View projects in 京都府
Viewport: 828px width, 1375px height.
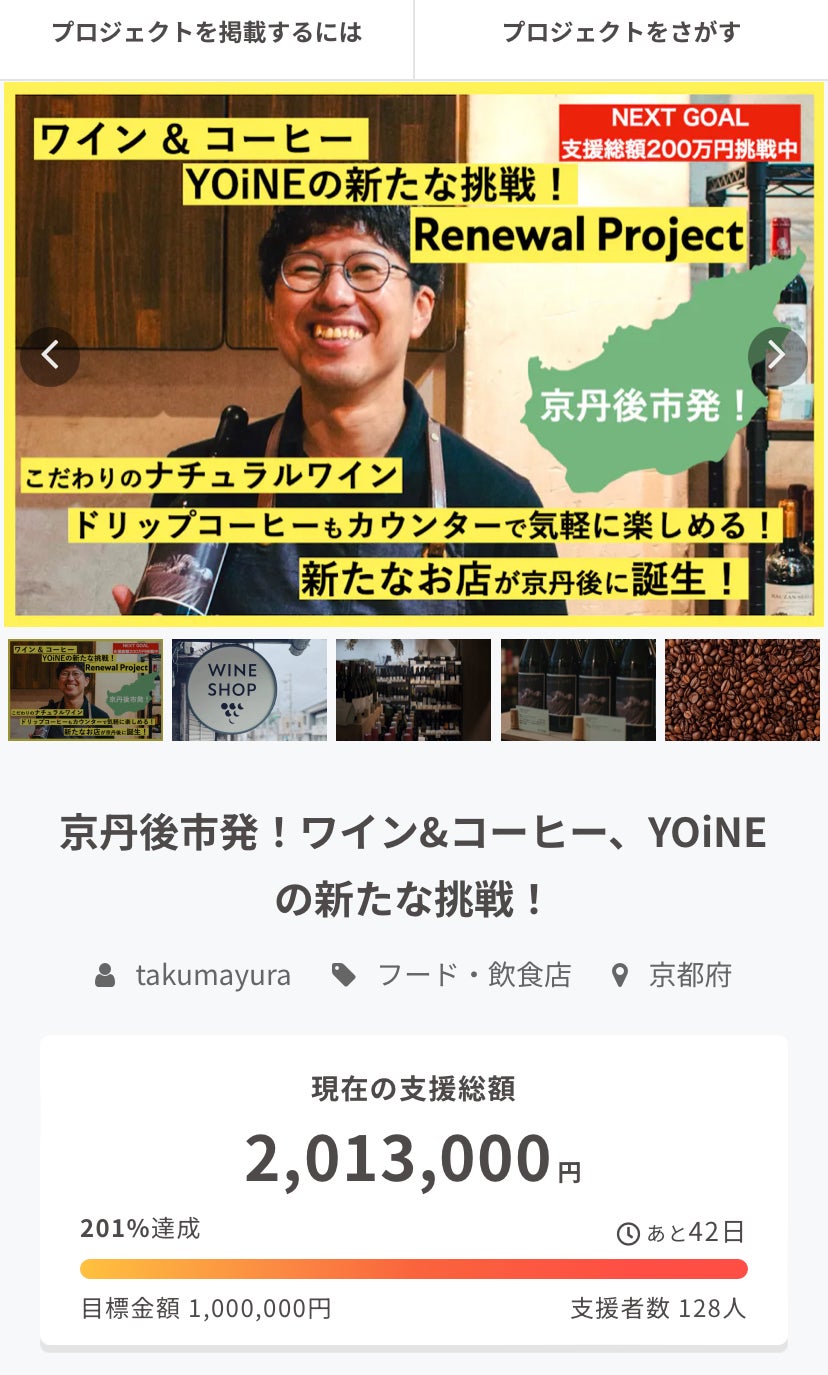pyautogui.click(x=690, y=975)
